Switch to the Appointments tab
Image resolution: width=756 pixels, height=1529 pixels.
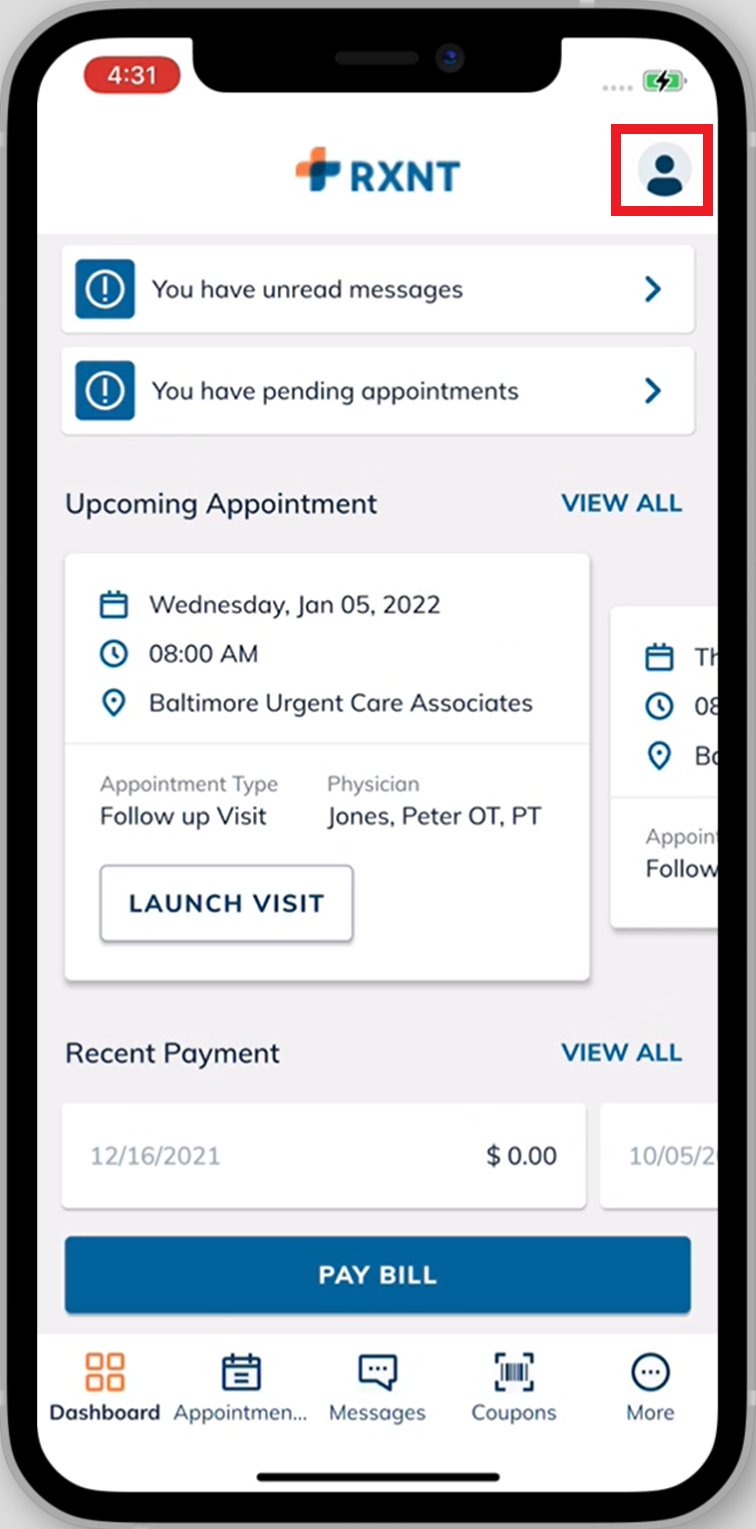[x=240, y=1386]
